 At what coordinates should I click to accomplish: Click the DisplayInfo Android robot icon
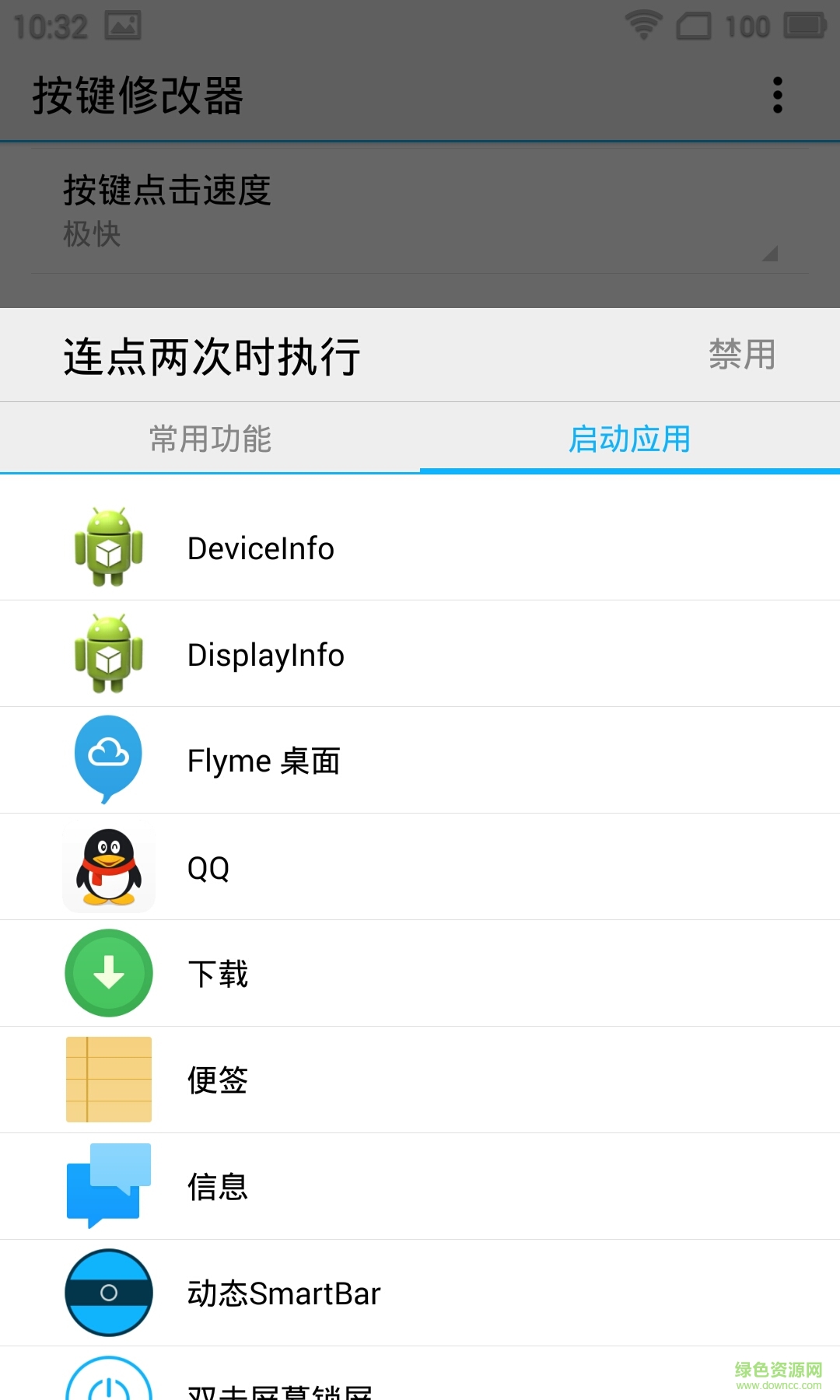(x=108, y=653)
